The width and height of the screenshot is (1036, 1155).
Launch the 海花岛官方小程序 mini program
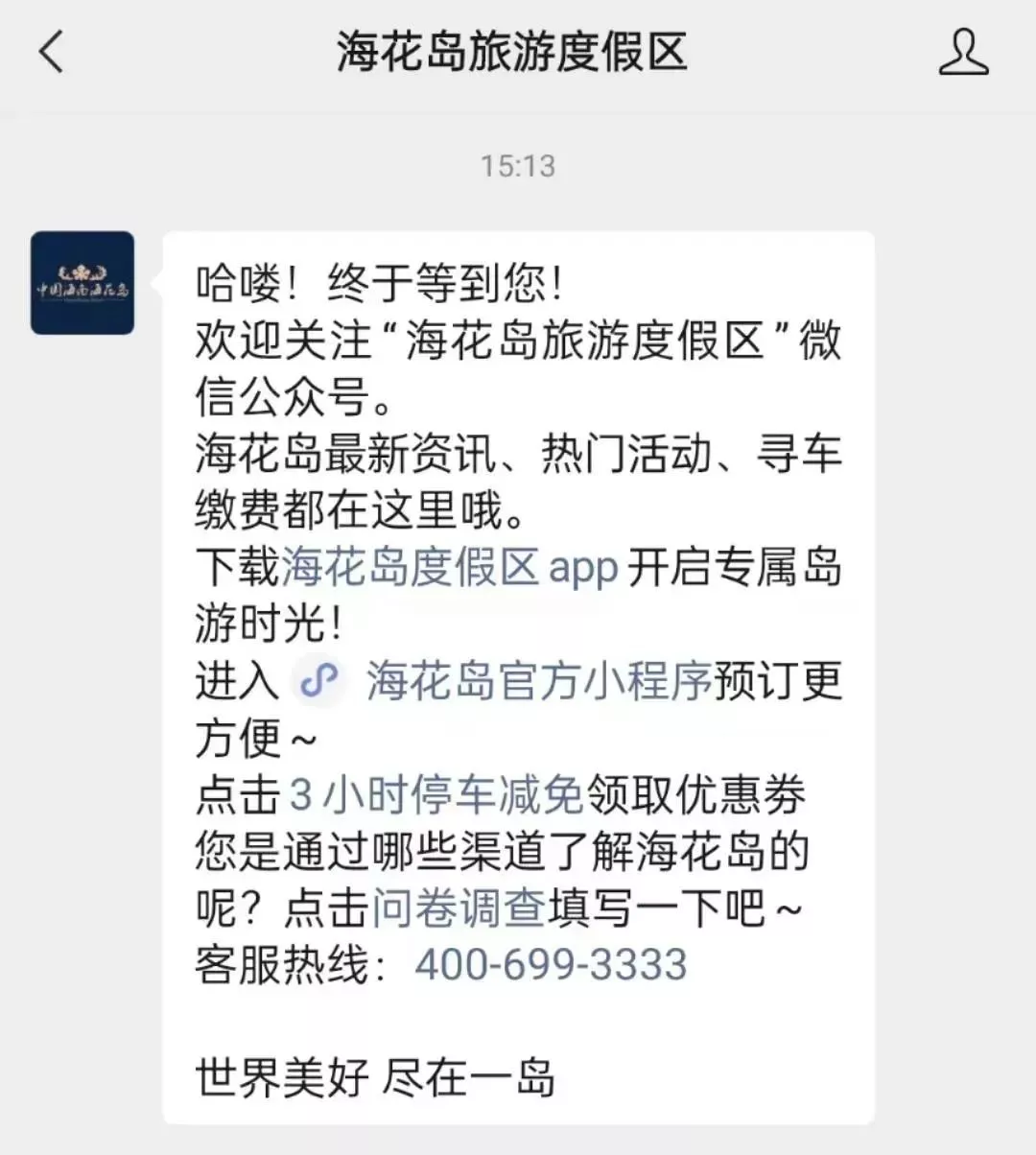537,682
